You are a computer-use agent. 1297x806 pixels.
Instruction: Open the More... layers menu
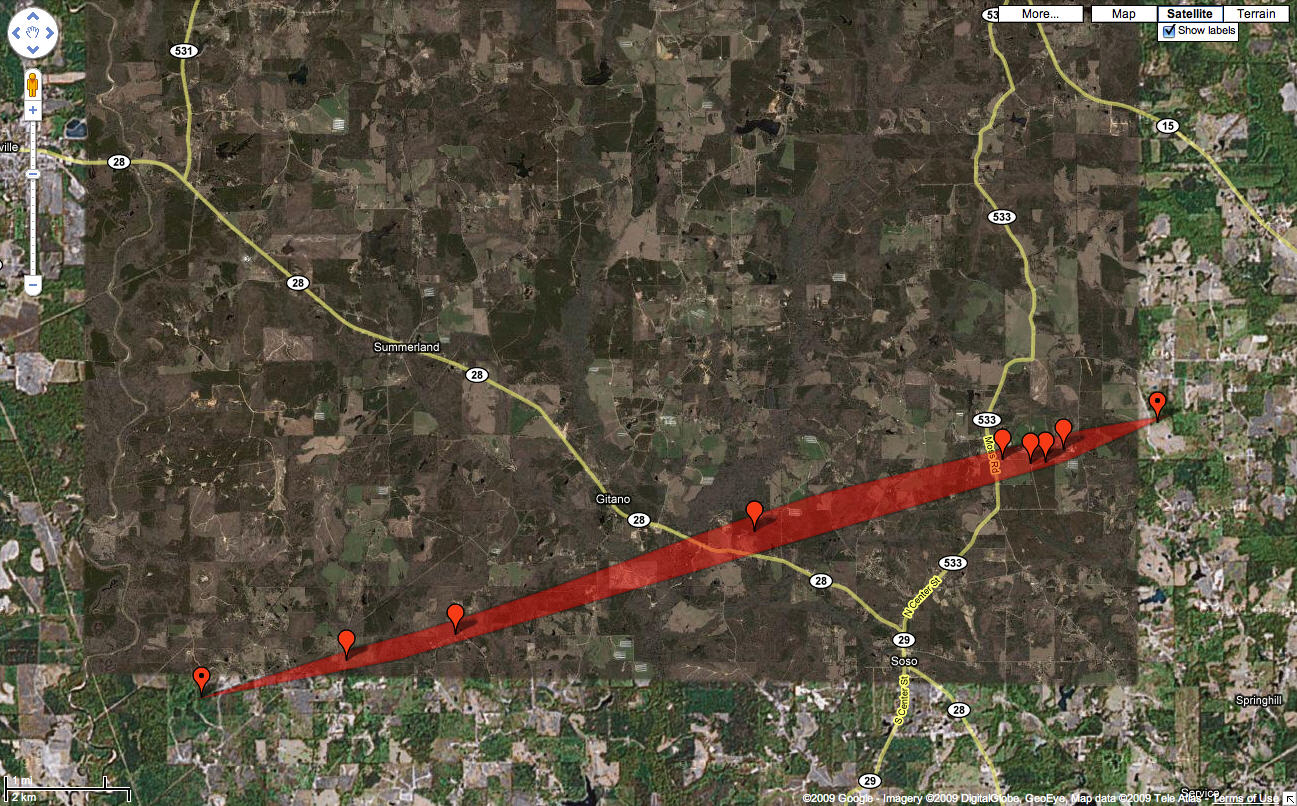(1041, 14)
